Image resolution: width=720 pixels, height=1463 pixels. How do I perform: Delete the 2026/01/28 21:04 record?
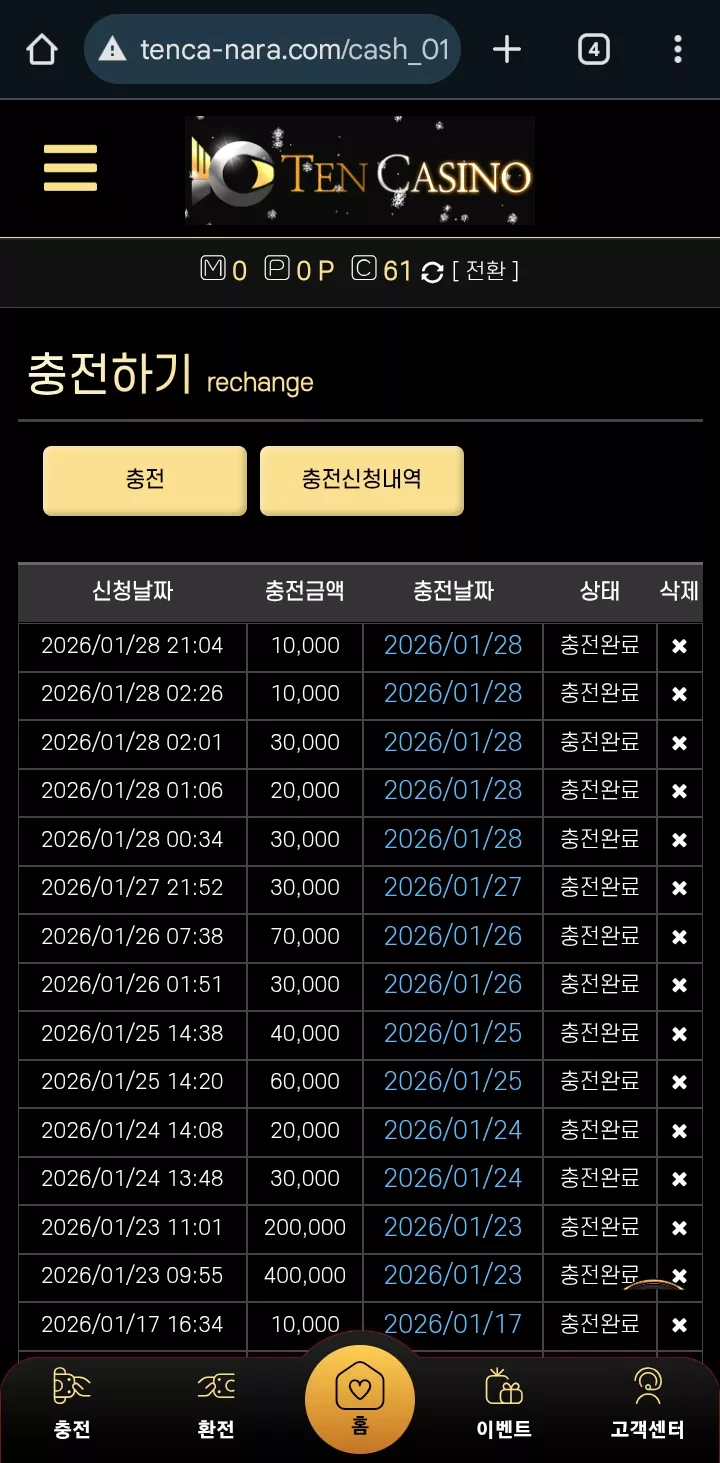click(679, 646)
